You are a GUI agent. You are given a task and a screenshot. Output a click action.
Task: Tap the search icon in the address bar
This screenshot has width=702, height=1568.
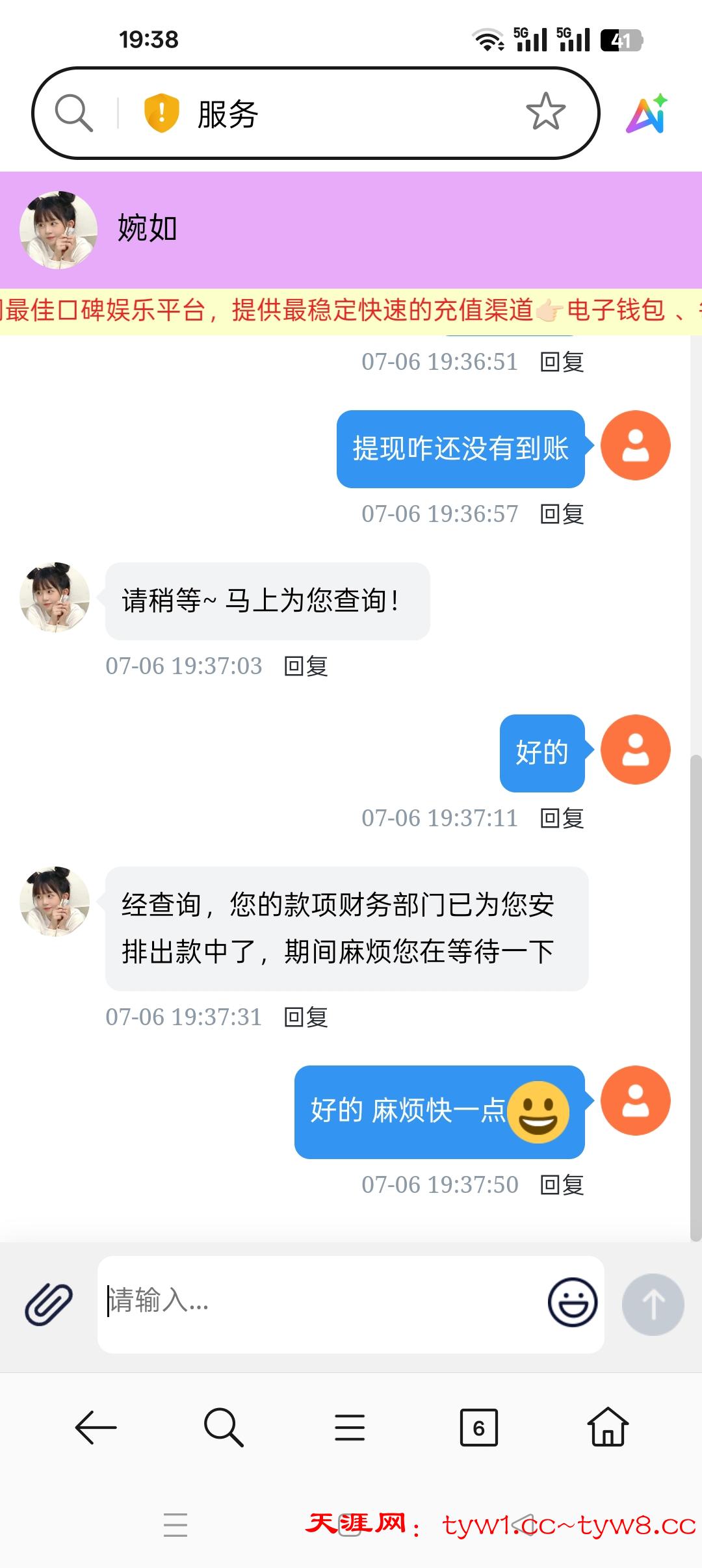73,113
